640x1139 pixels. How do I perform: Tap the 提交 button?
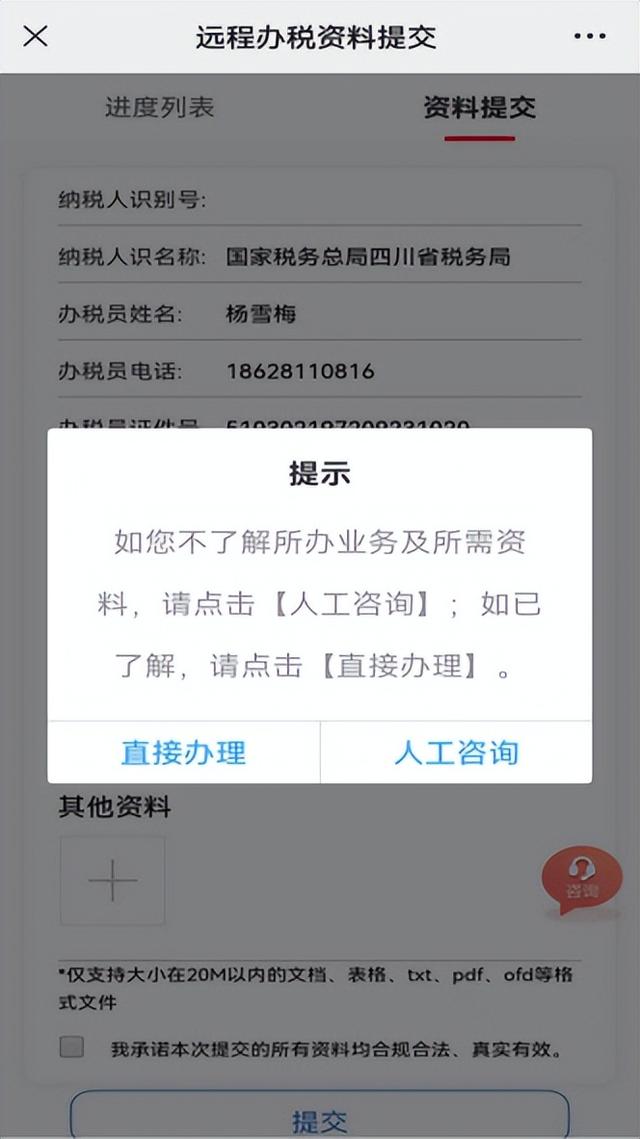[x=320, y=1116]
